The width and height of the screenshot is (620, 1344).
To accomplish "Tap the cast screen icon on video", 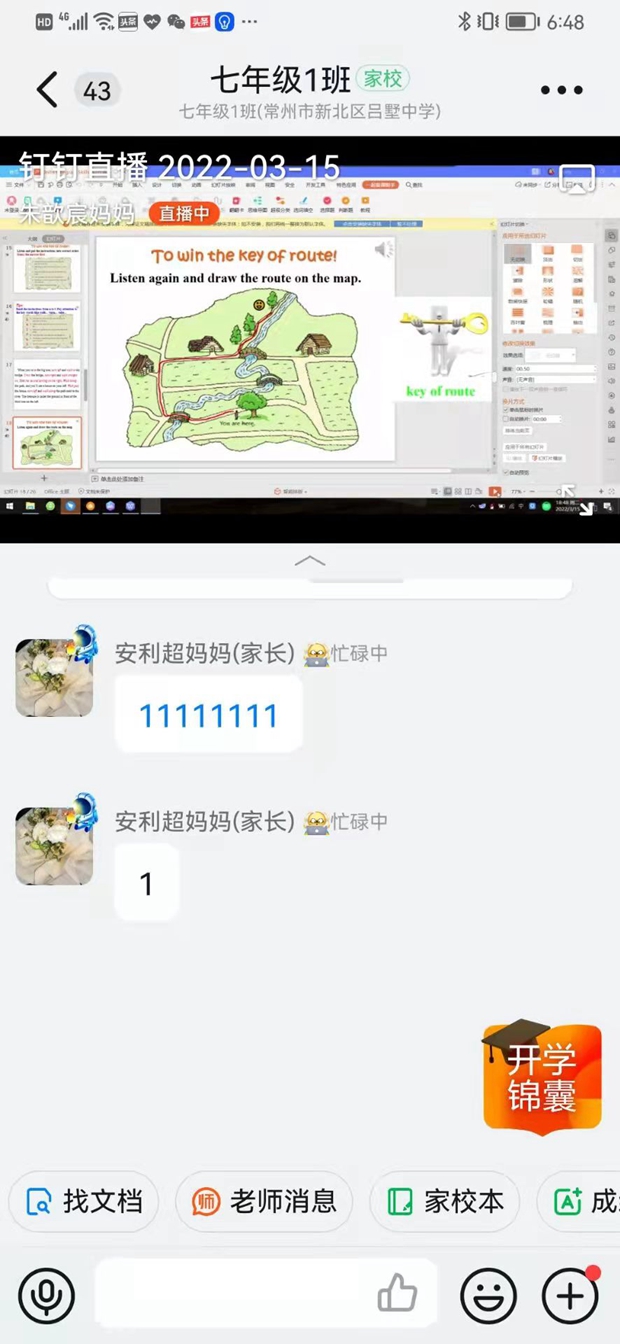I will click(x=578, y=180).
